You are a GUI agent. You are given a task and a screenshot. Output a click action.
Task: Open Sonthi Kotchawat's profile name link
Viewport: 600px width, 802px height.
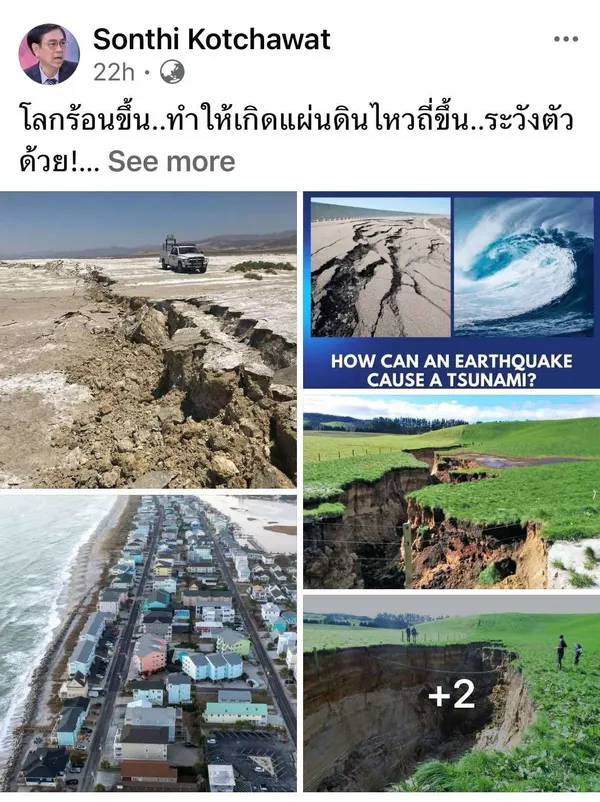pyautogui.click(x=211, y=39)
